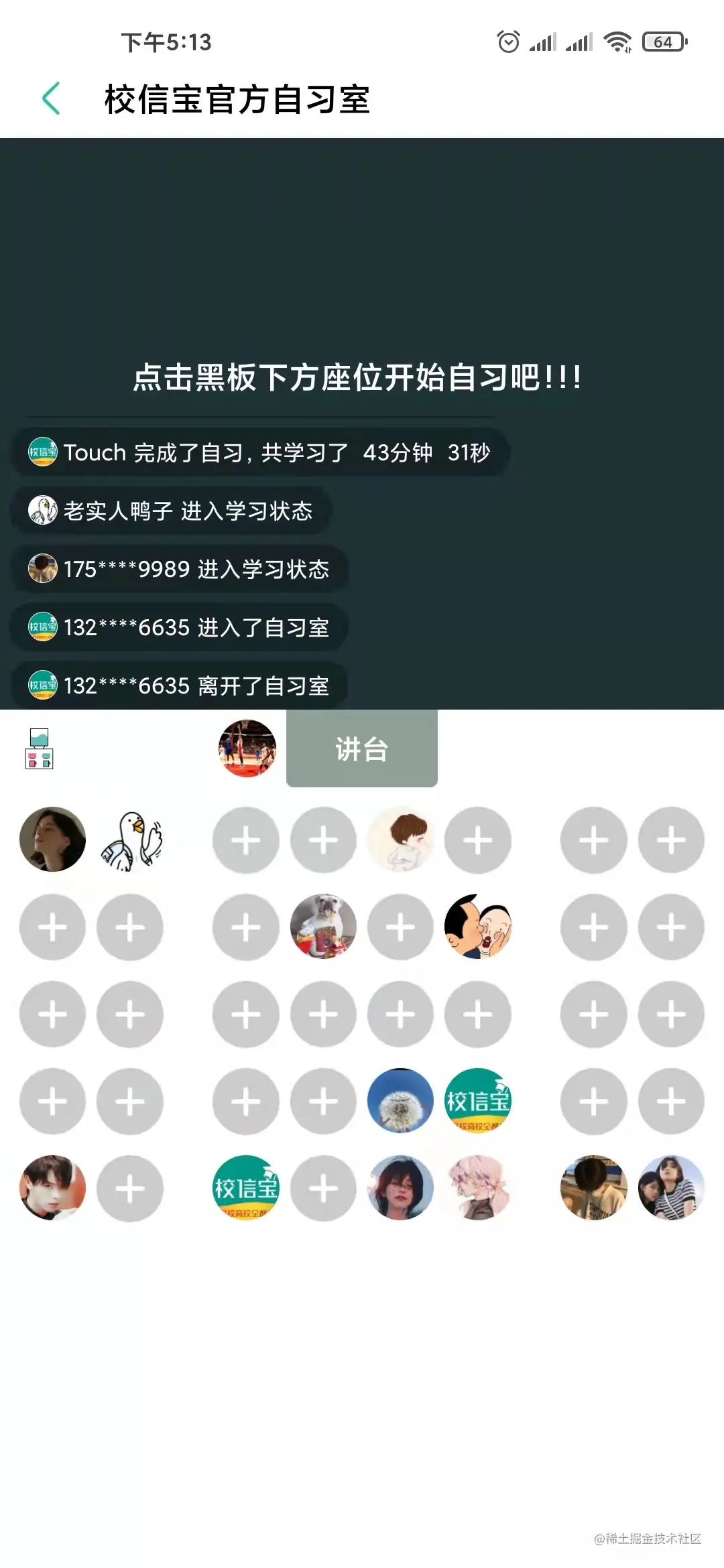724x1568 pixels.
Task: Go back using the green arrow
Action: click(52, 99)
